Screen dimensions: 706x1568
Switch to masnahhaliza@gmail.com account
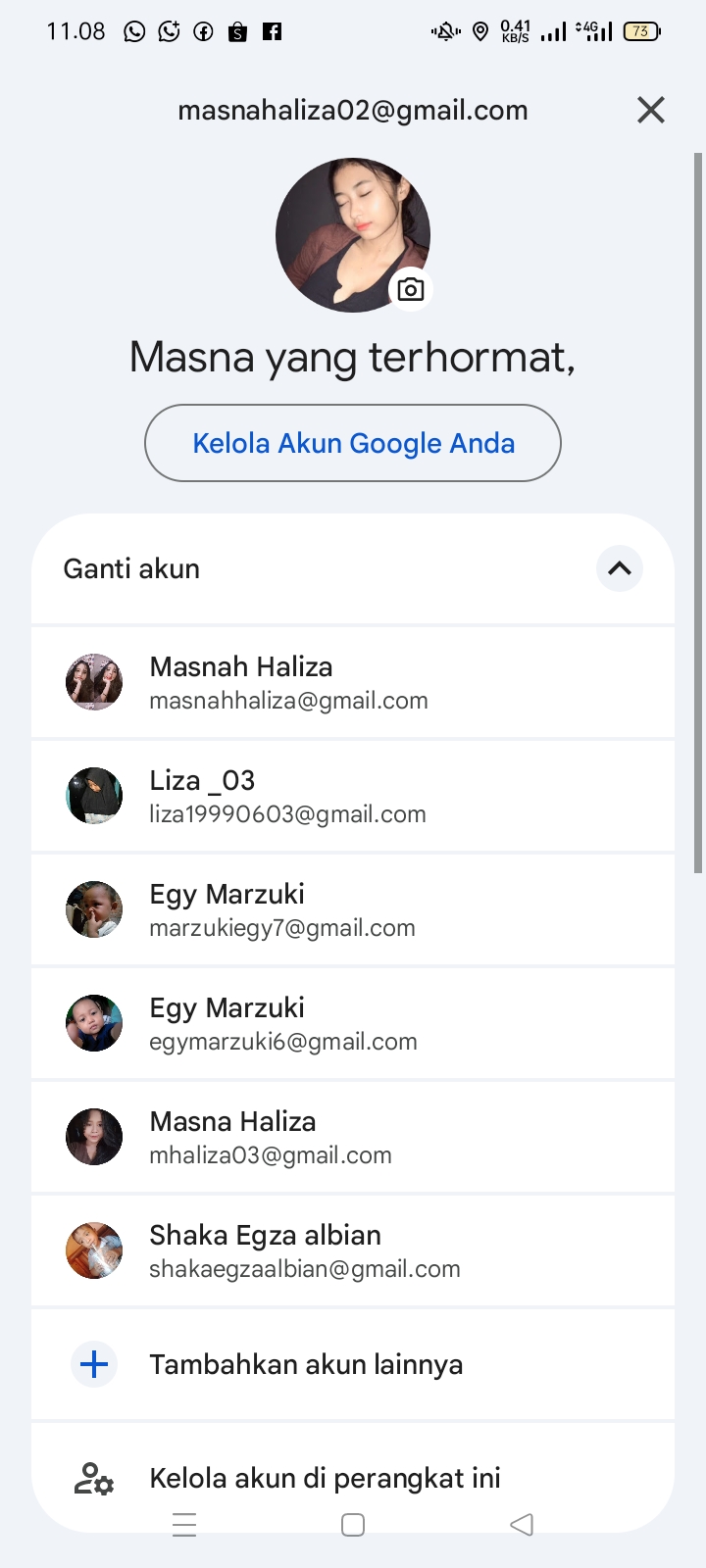tap(353, 682)
